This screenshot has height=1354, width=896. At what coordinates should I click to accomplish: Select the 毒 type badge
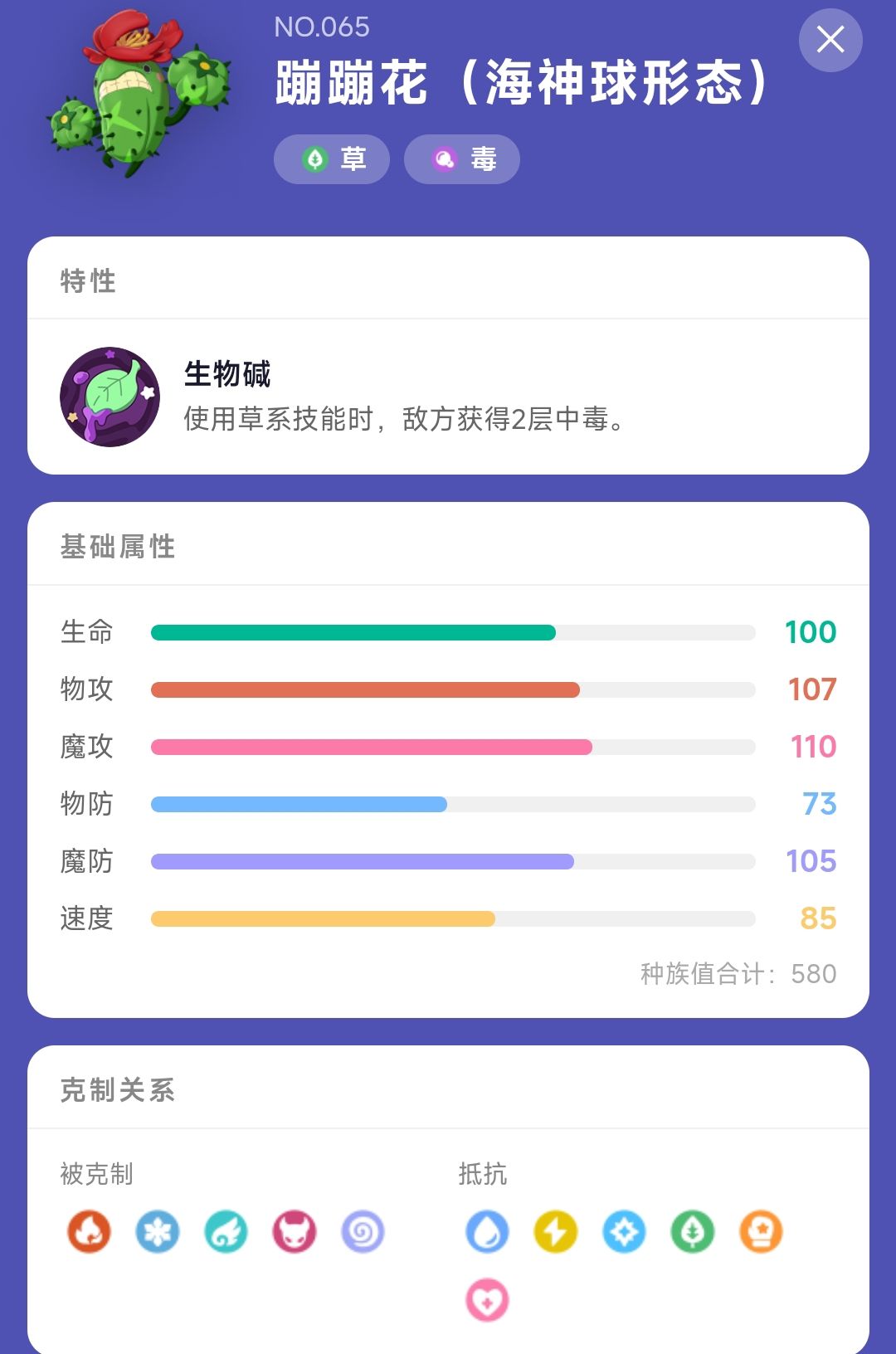click(461, 158)
